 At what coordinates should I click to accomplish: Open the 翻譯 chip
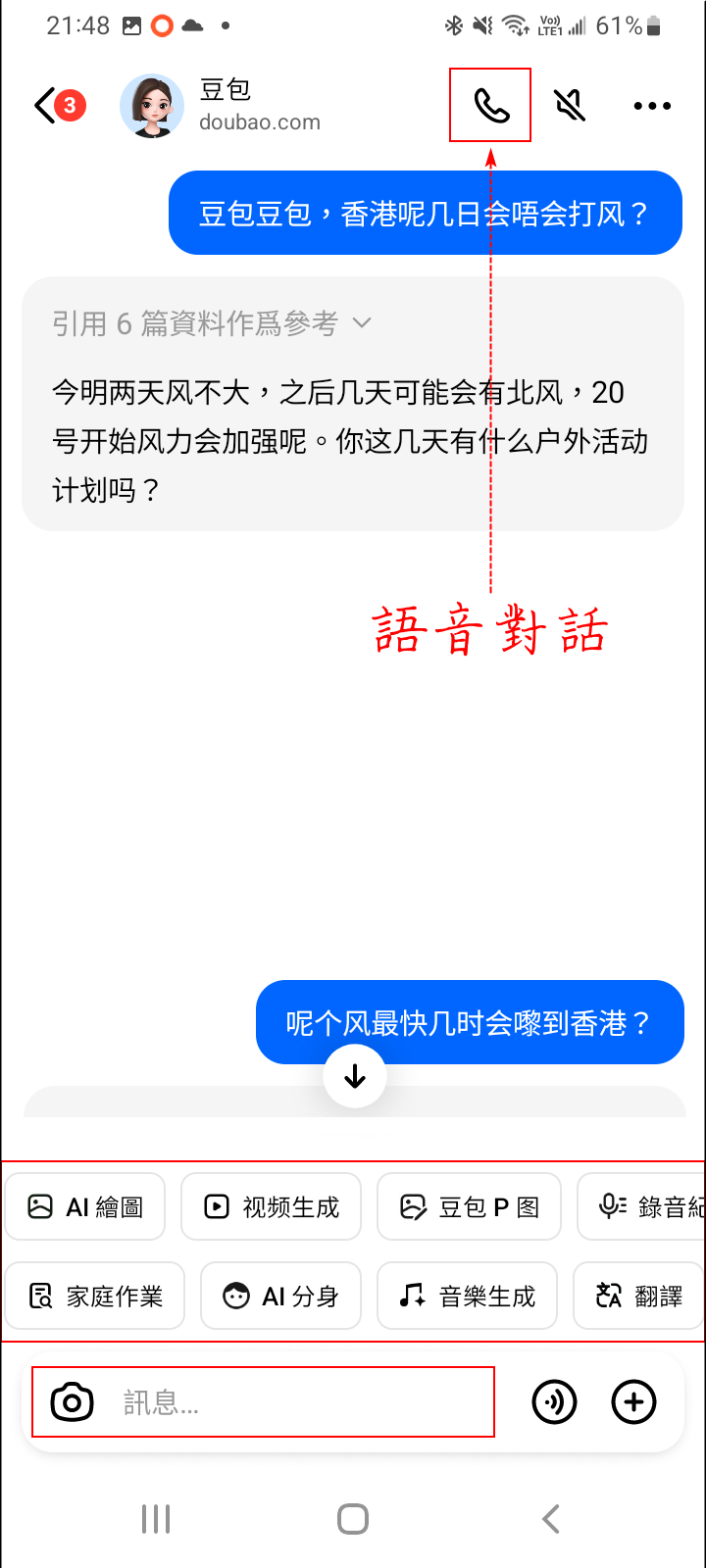click(639, 1297)
